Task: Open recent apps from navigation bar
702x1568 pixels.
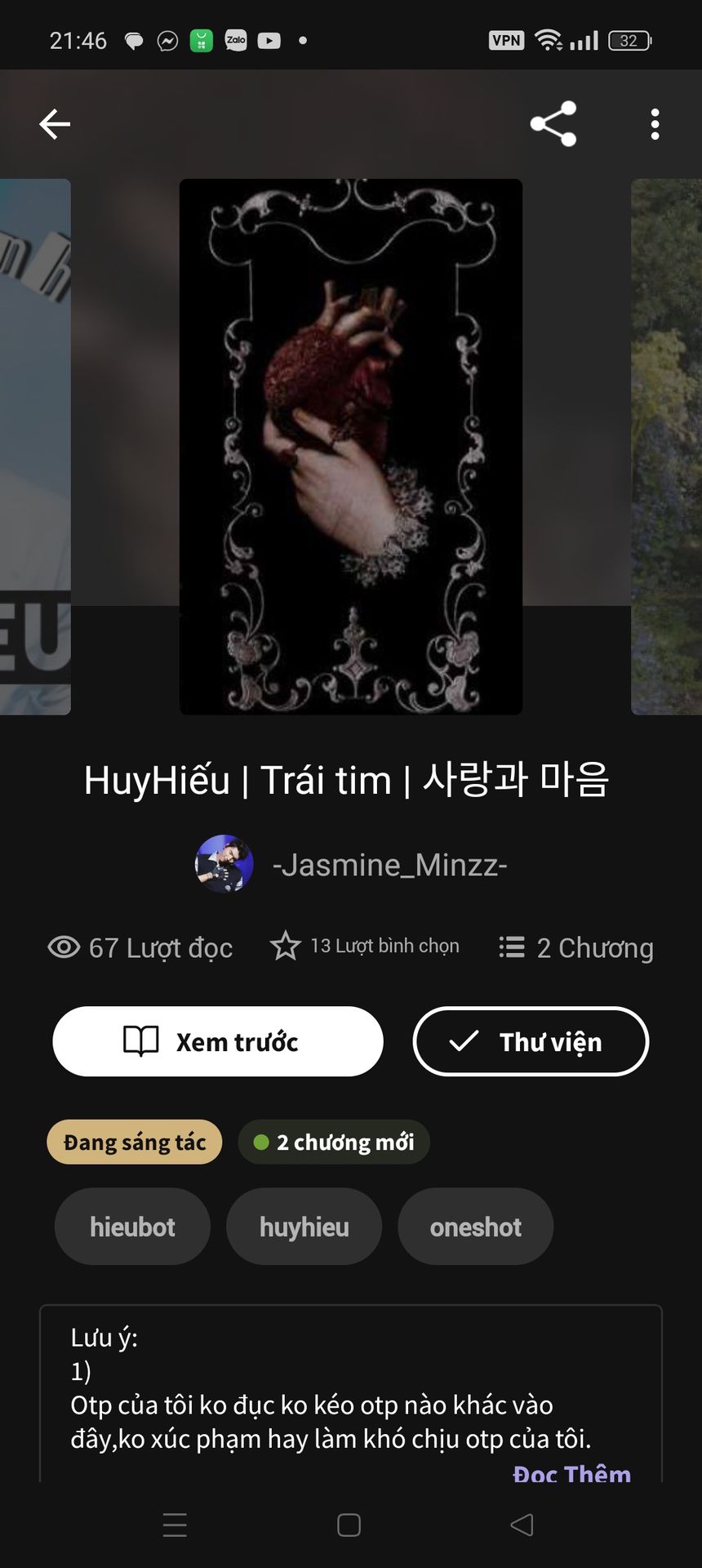Action: tap(175, 1525)
